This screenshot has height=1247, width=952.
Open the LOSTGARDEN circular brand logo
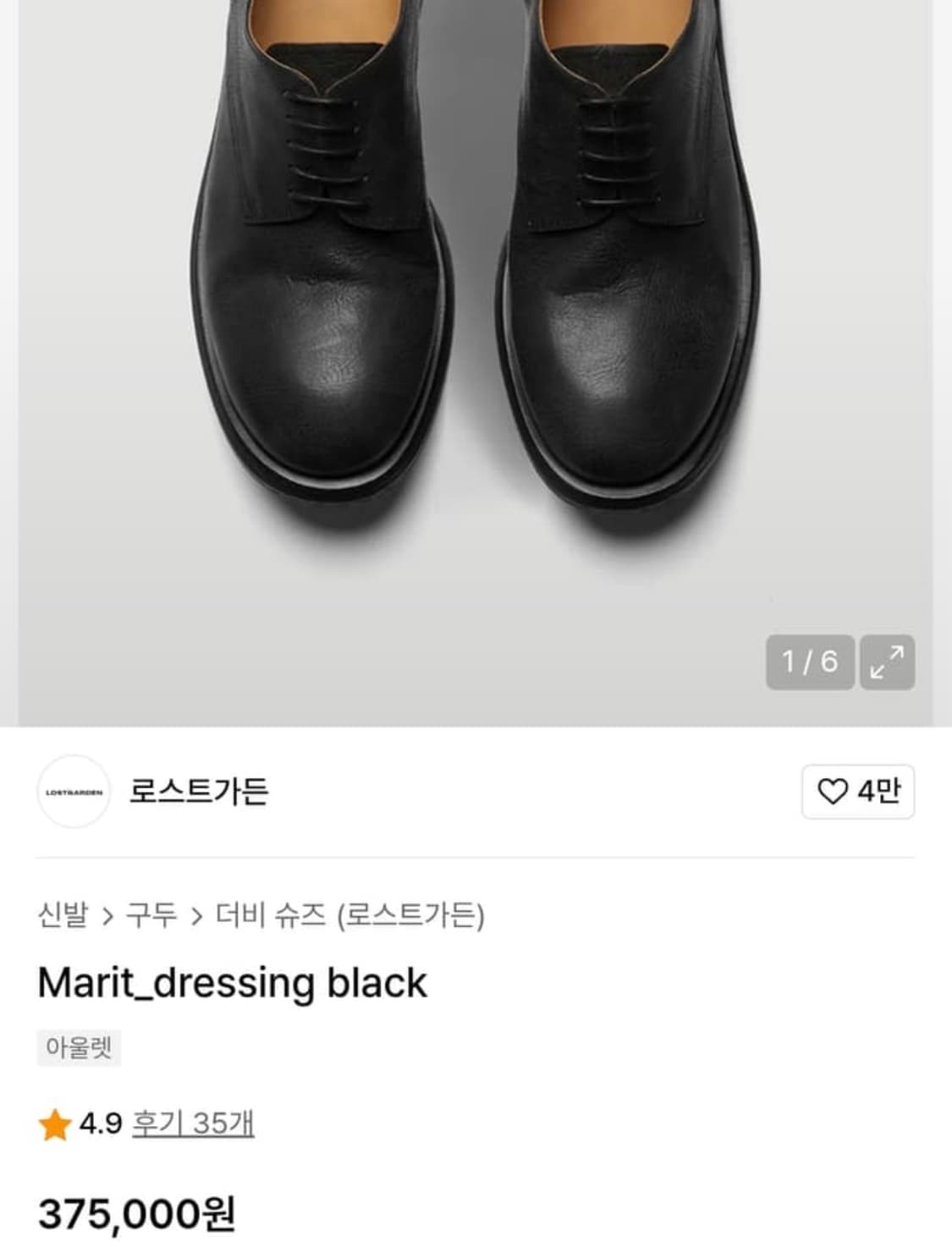tap(74, 792)
